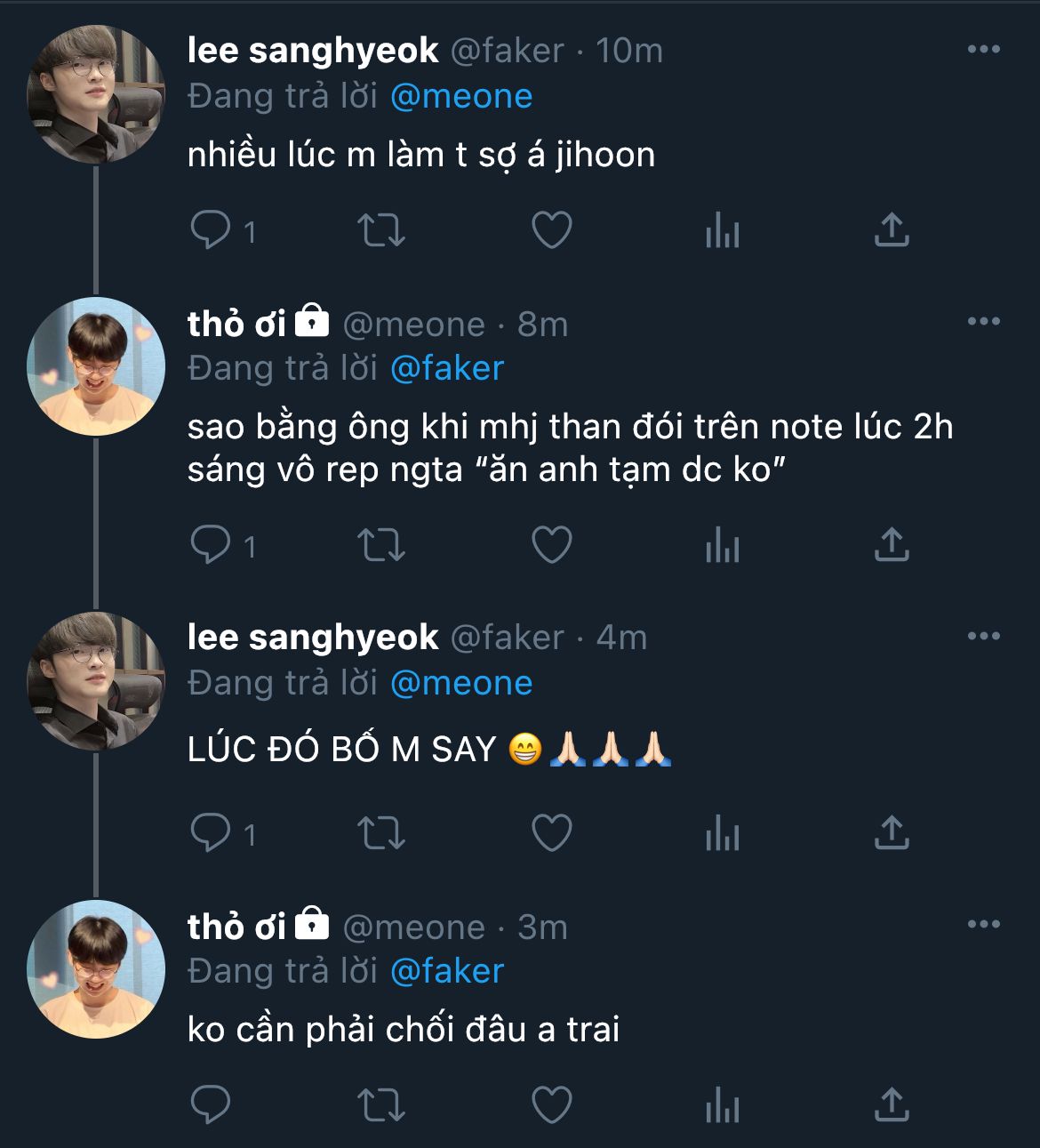Open overflow menu on faker's 10m tweet
The image size is (1040, 1148).
[x=983, y=50]
